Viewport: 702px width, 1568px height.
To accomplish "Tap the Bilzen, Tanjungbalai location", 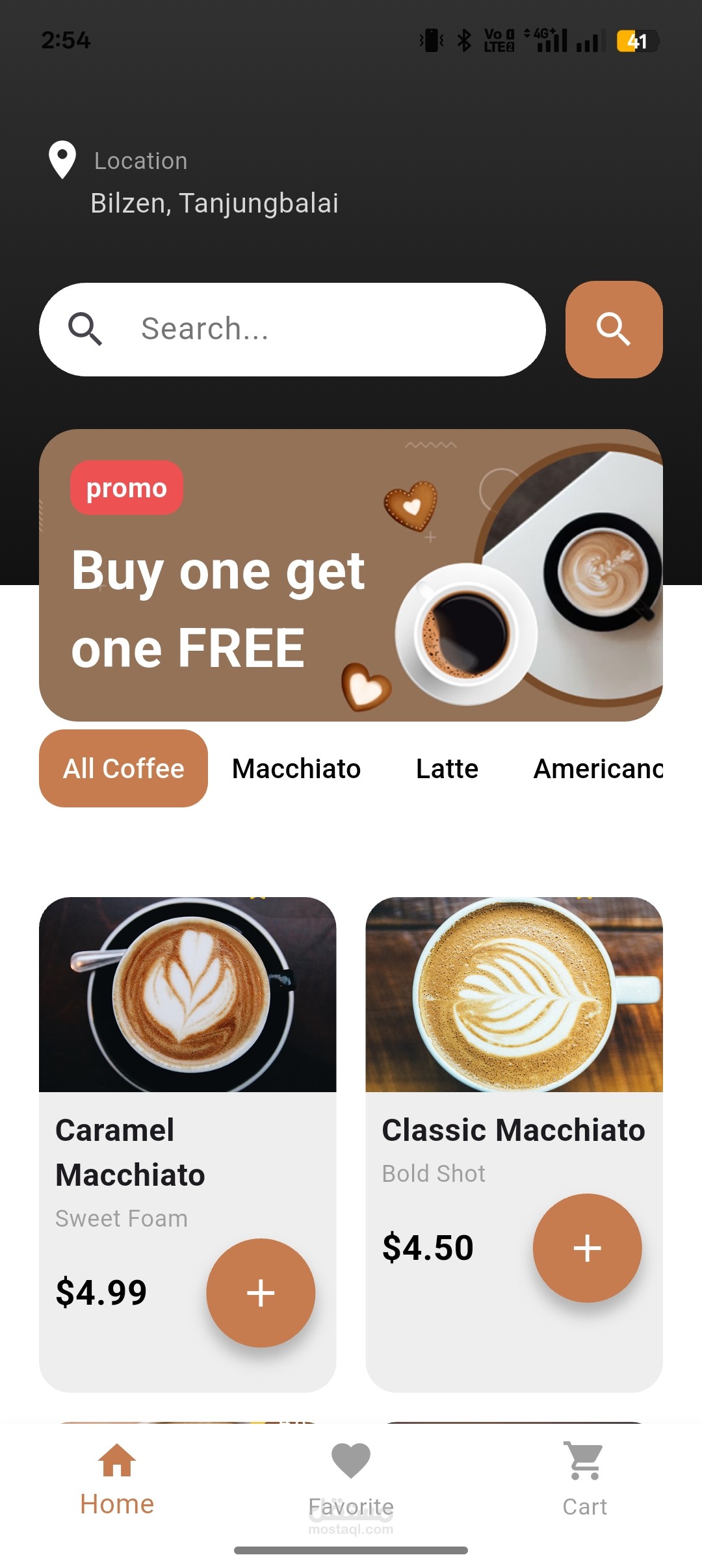I will pos(214,203).
